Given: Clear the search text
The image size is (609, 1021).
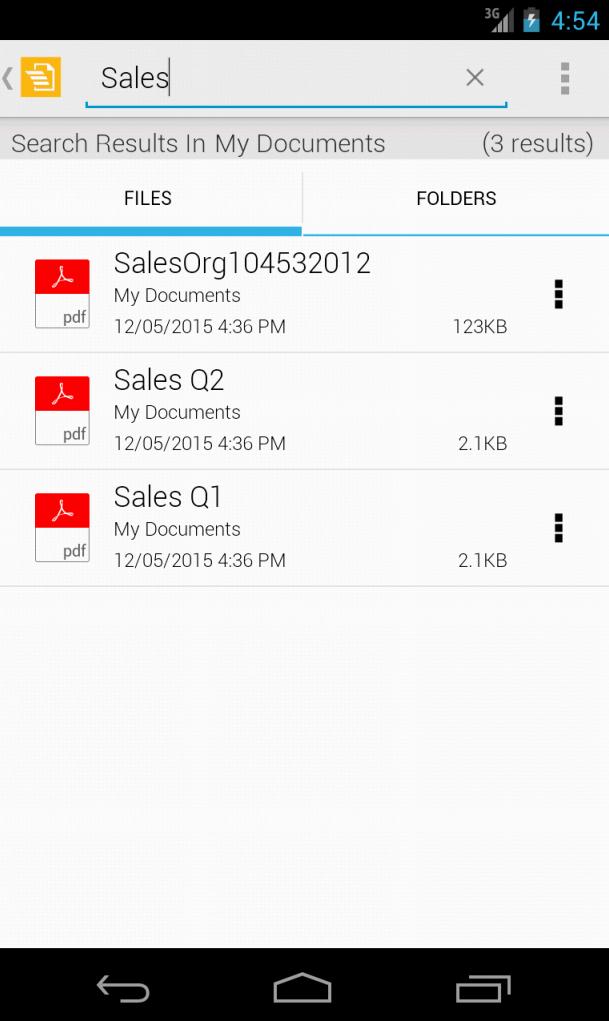Looking at the screenshot, I should [475, 78].
